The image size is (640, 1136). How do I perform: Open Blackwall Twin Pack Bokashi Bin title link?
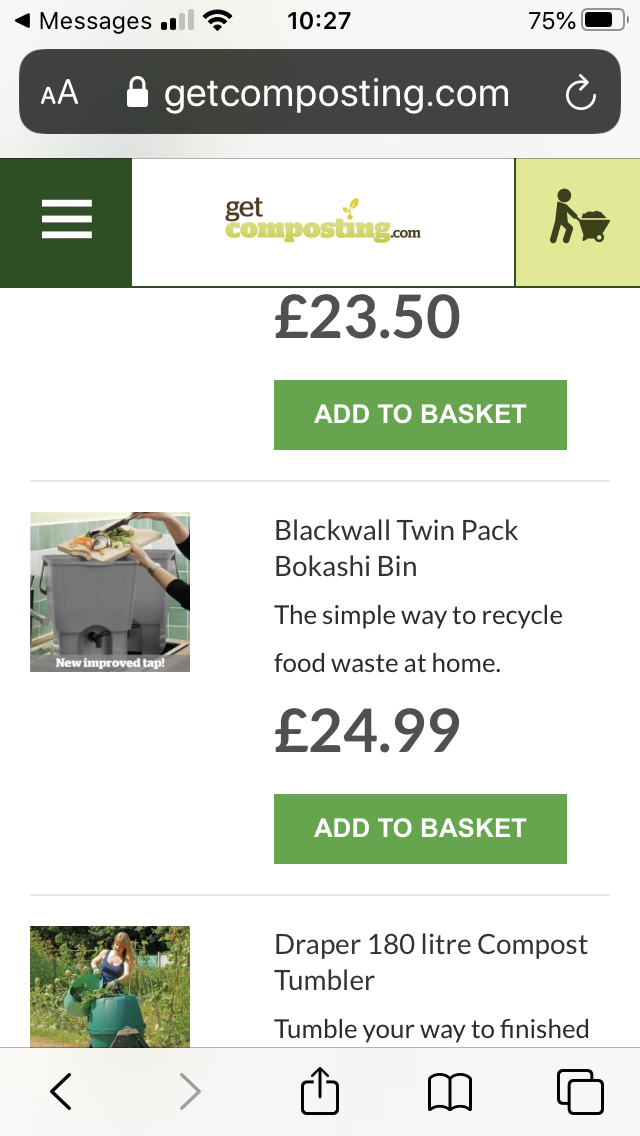[396, 548]
